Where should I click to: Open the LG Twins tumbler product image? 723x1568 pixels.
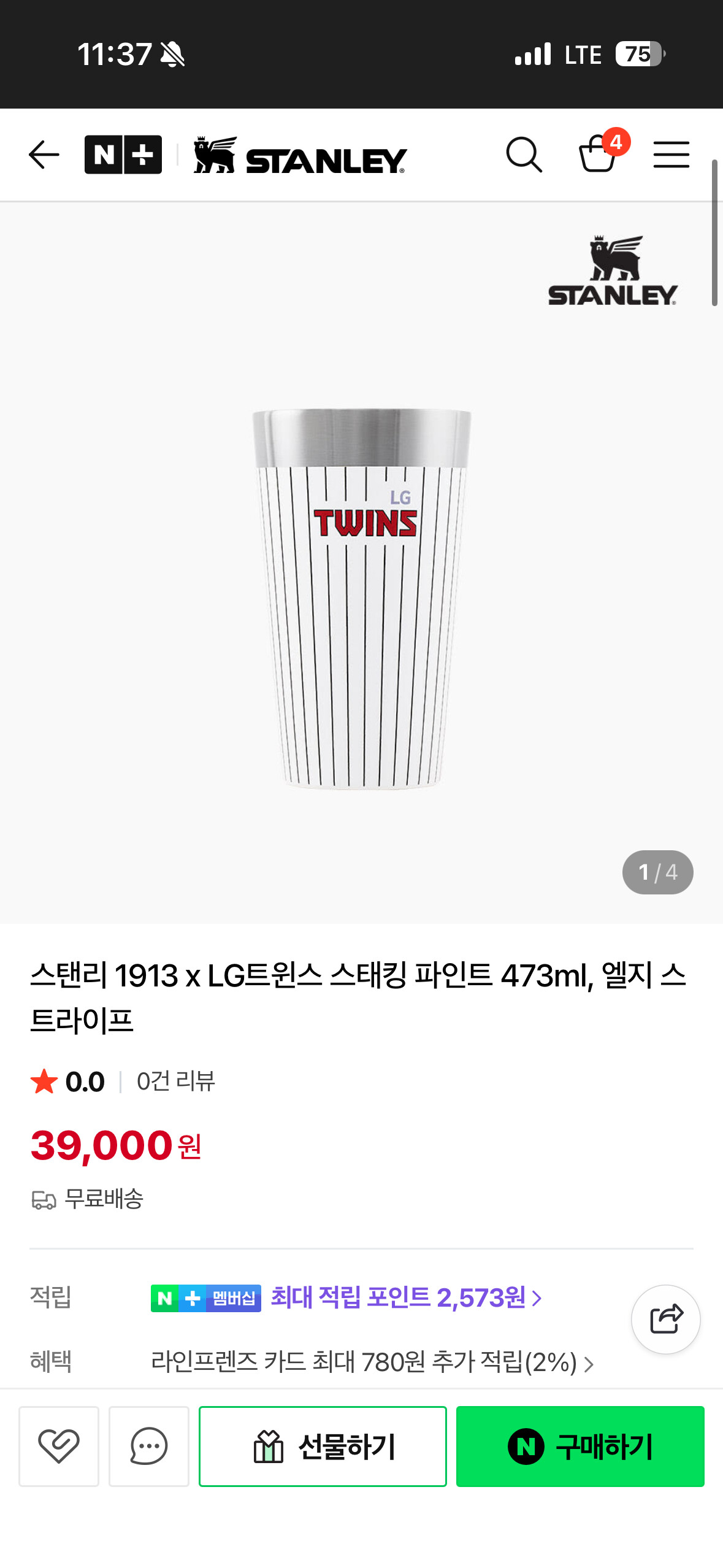pyautogui.click(x=362, y=598)
